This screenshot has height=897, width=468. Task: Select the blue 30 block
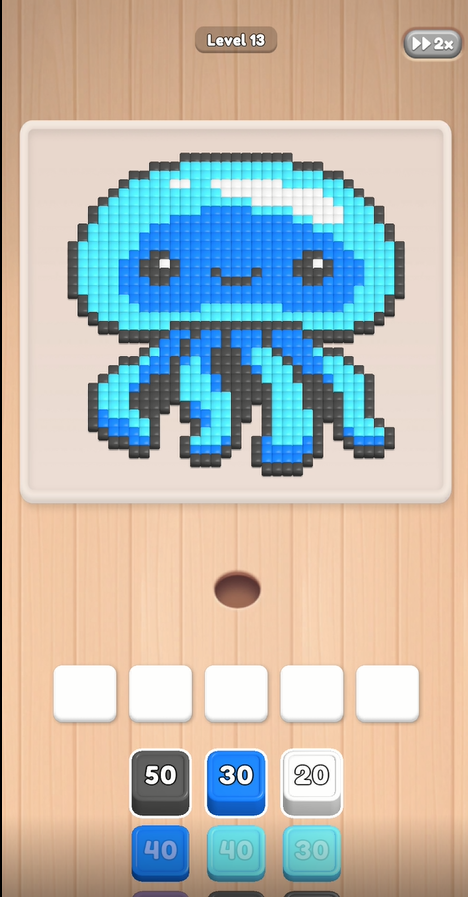[x=236, y=783]
